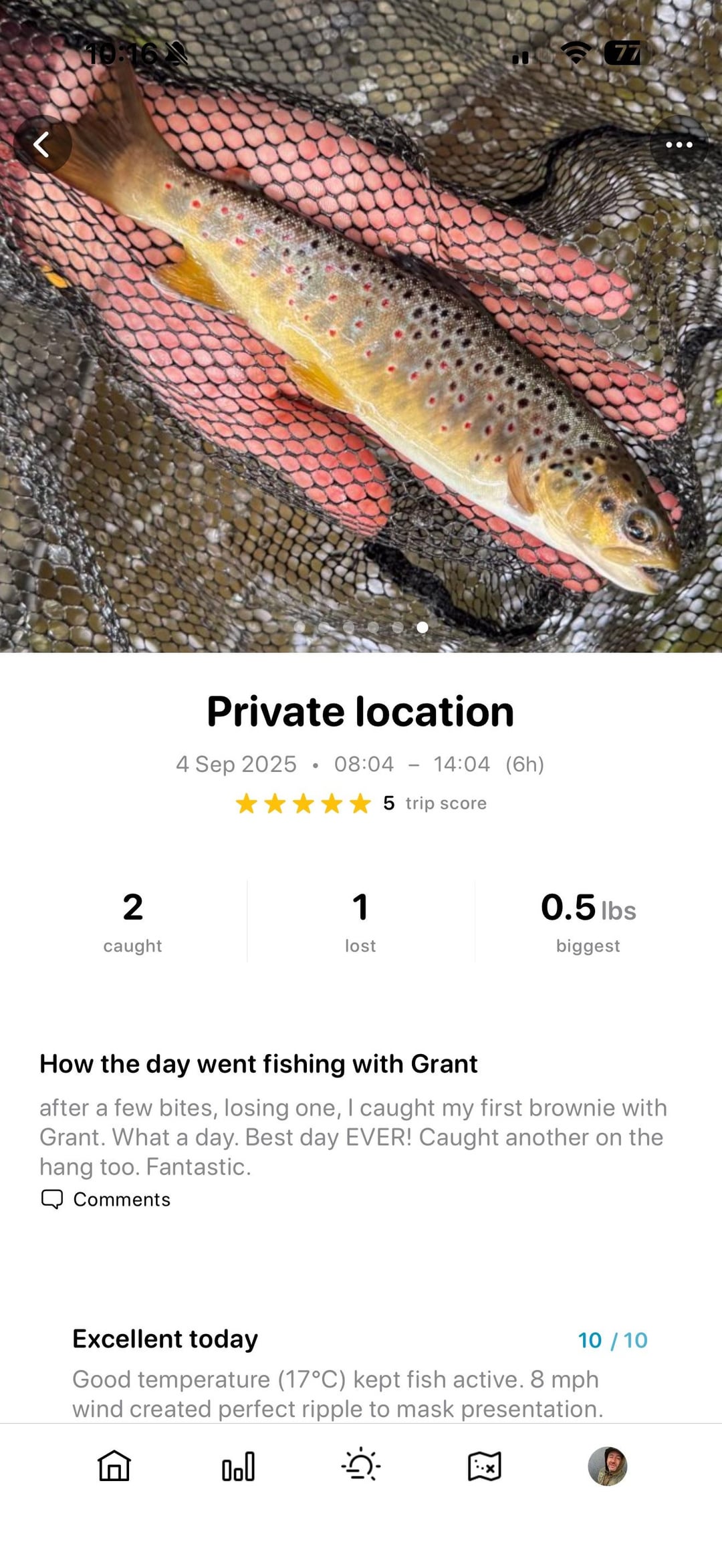Open the three-dot overflow menu

tap(679, 144)
